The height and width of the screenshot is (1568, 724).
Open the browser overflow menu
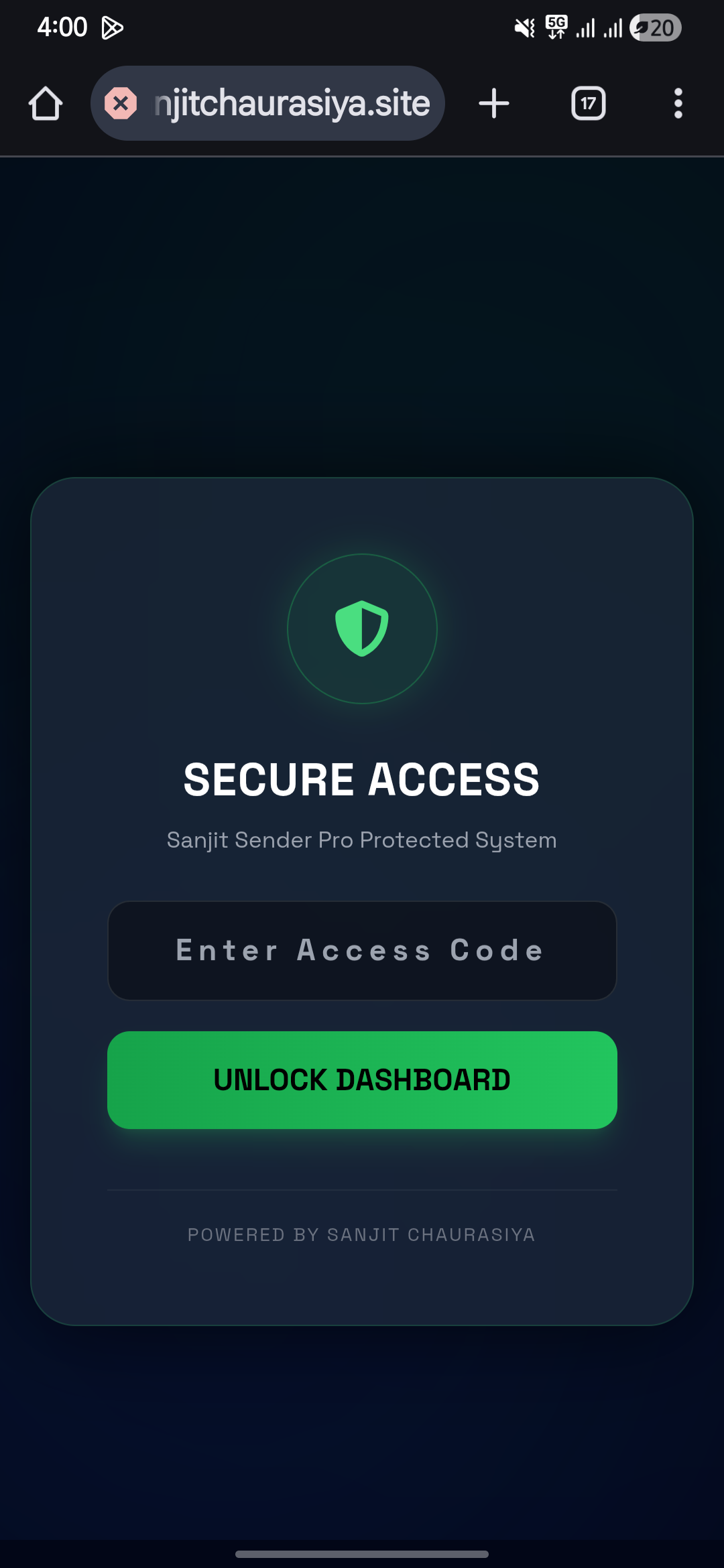tap(678, 104)
